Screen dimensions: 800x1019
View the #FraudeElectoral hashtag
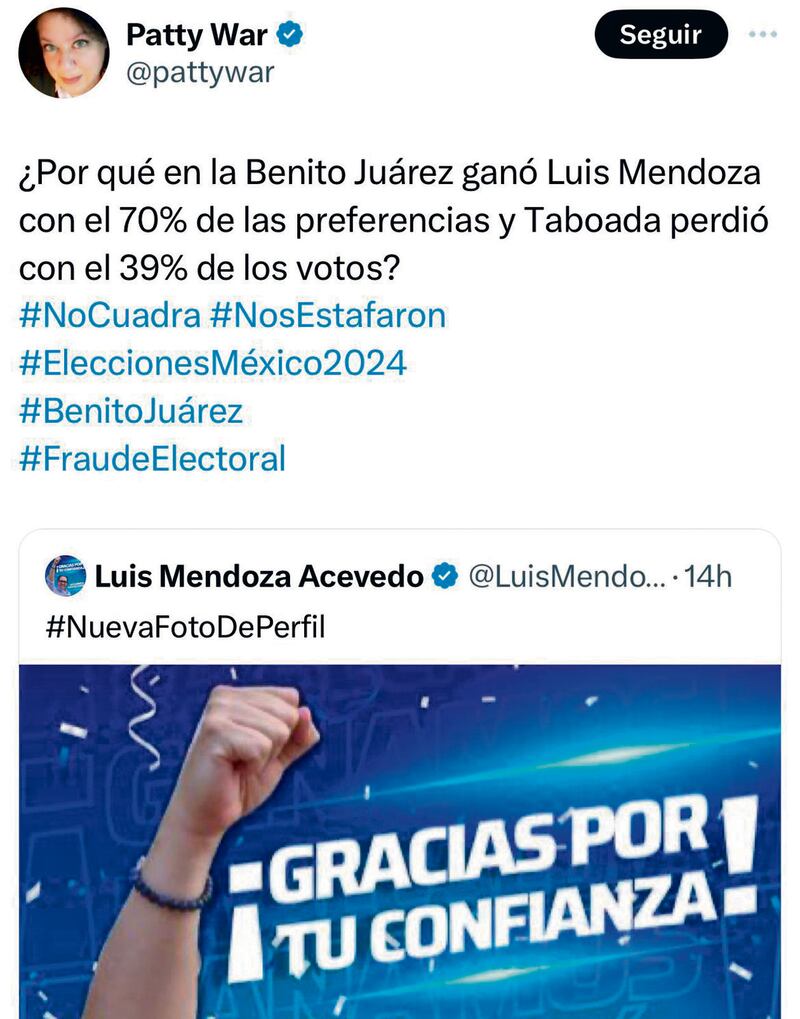pos(152,459)
